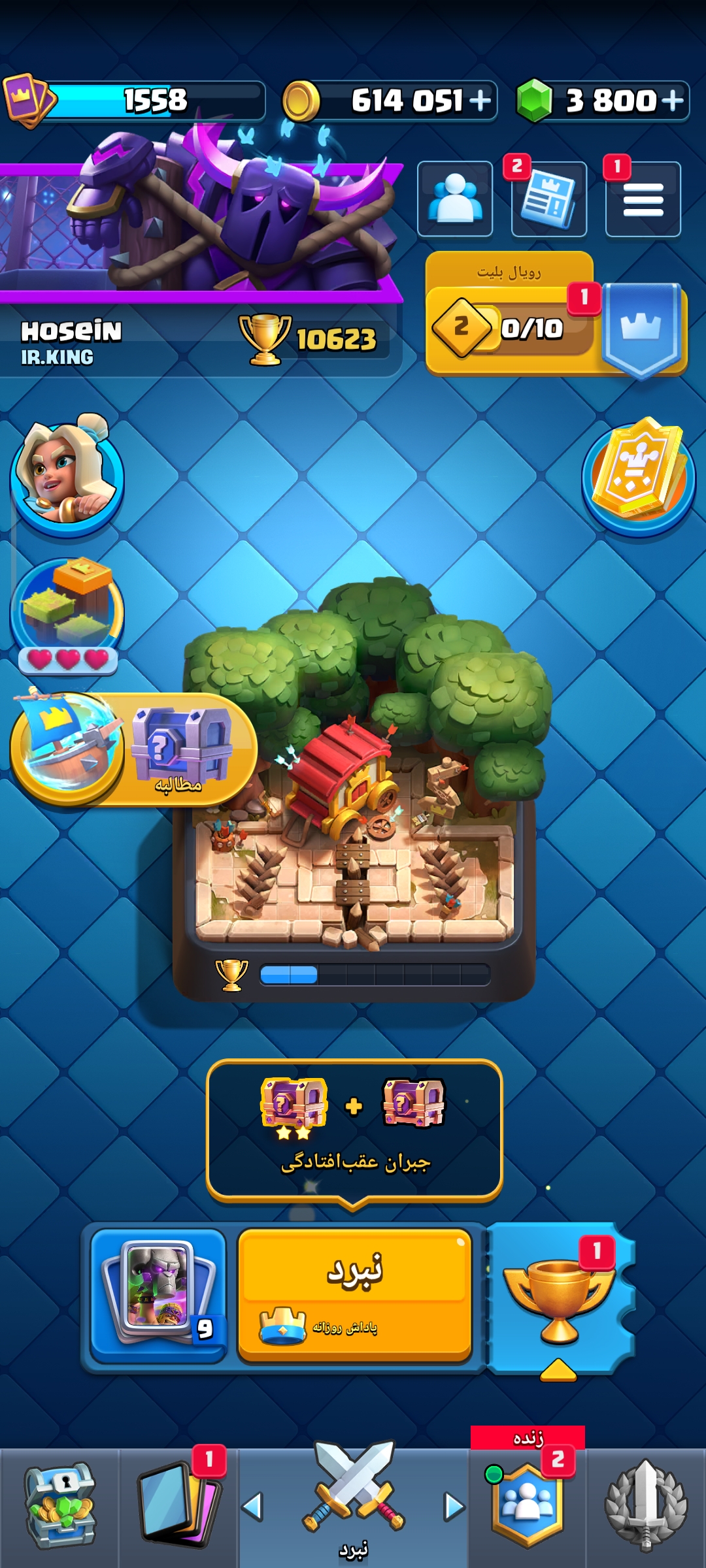Open the golden ticket event icon
The image size is (706, 1568).
click(x=639, y=477)
